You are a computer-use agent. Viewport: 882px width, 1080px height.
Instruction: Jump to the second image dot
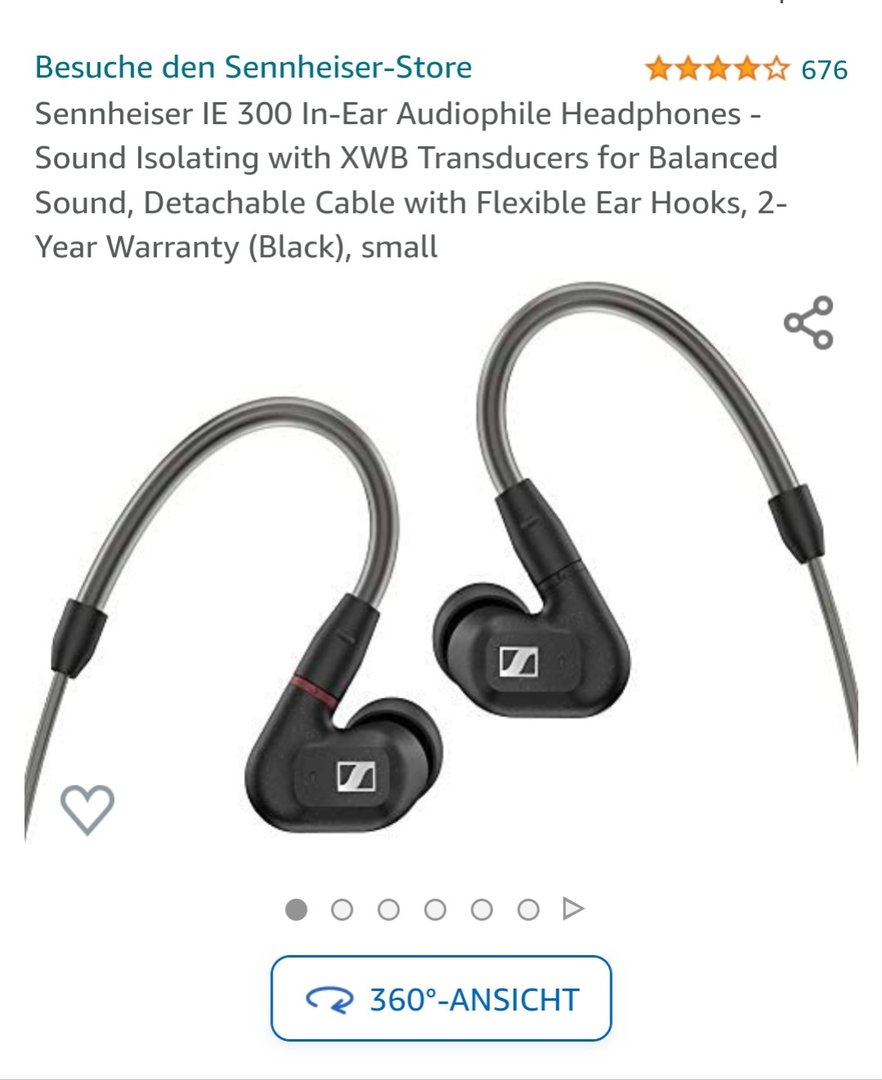(x=342, y=909)
